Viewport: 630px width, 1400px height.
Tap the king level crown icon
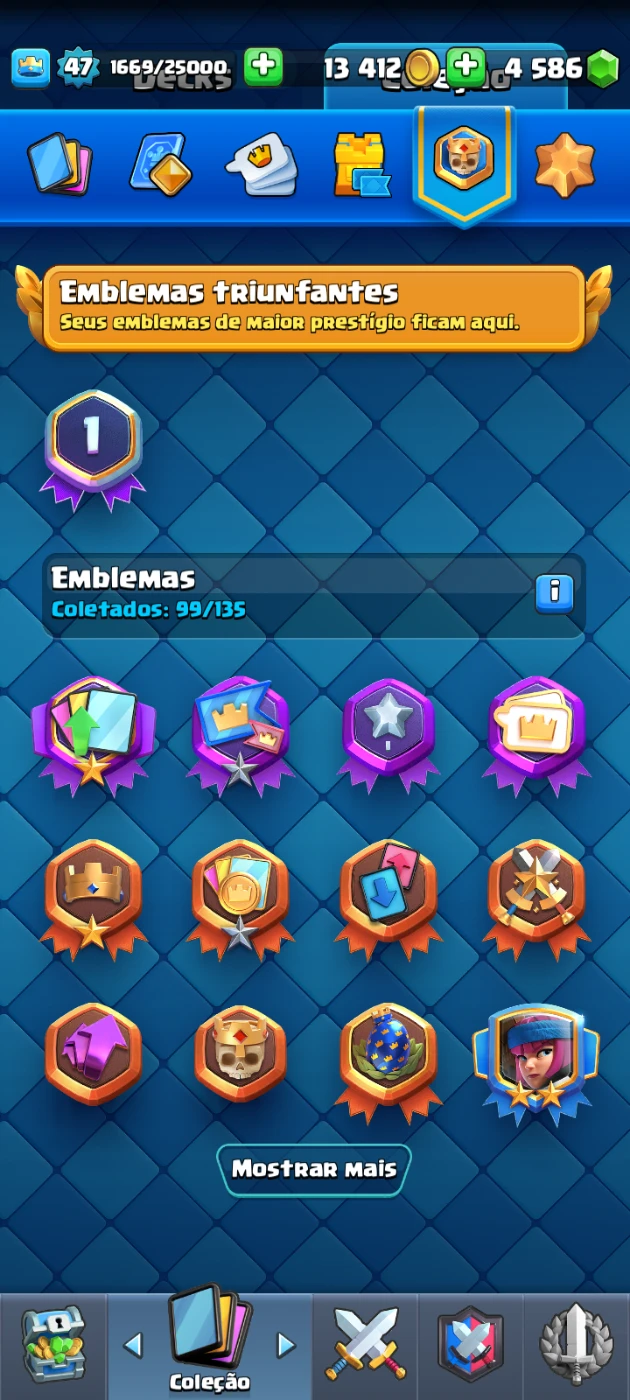31,67
